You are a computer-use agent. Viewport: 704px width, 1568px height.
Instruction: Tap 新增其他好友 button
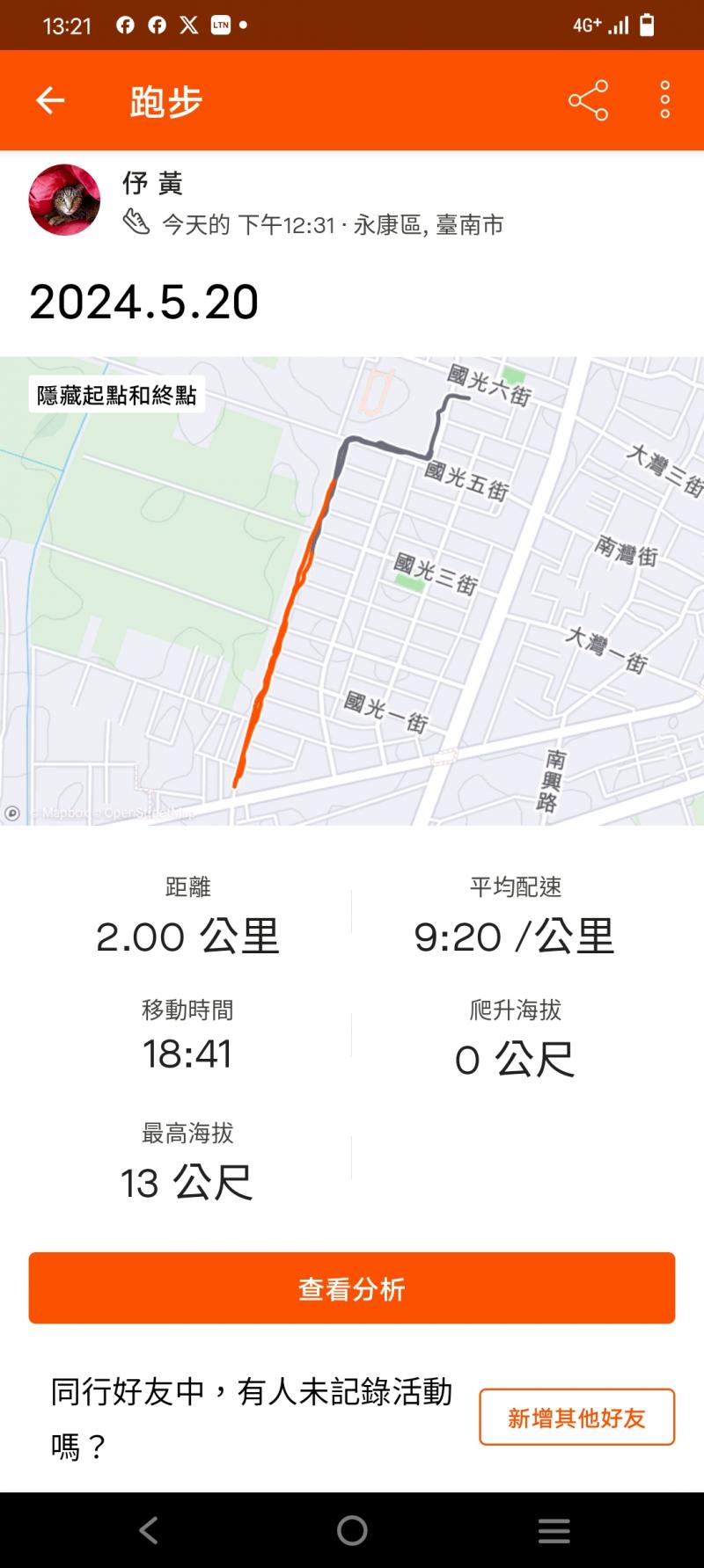coord(576,1417)
